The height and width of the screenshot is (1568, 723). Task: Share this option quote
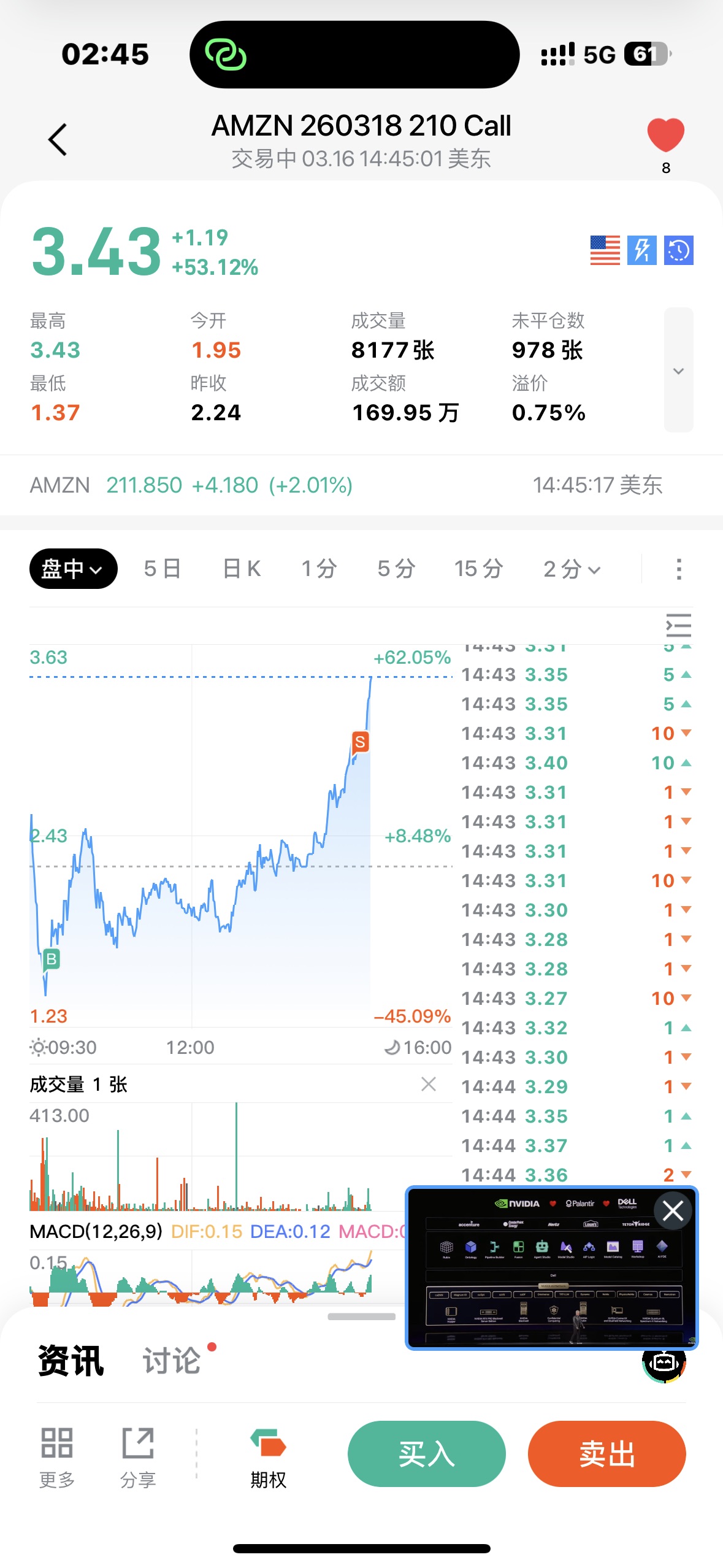138,1454
